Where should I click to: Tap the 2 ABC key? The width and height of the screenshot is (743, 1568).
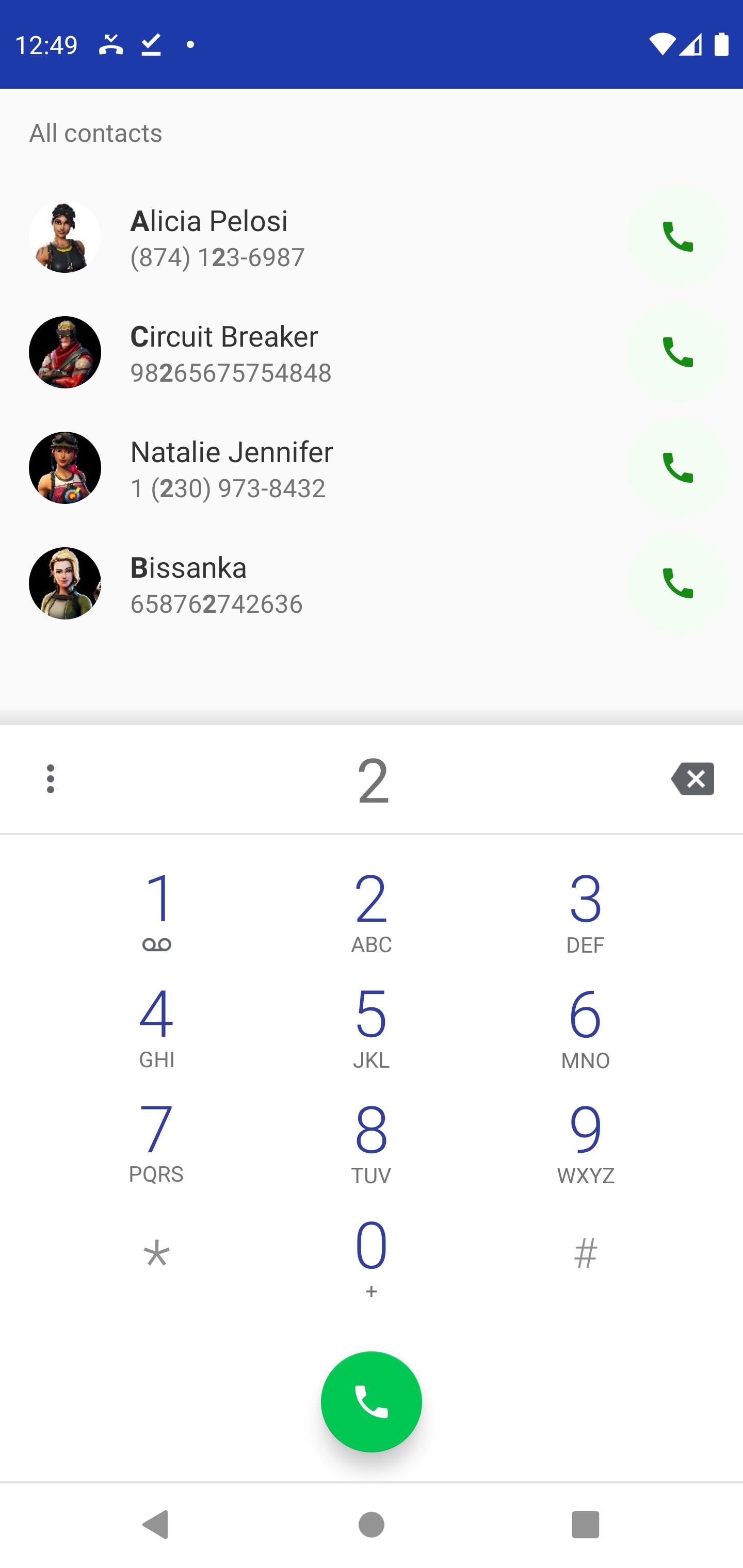point(371,912)
